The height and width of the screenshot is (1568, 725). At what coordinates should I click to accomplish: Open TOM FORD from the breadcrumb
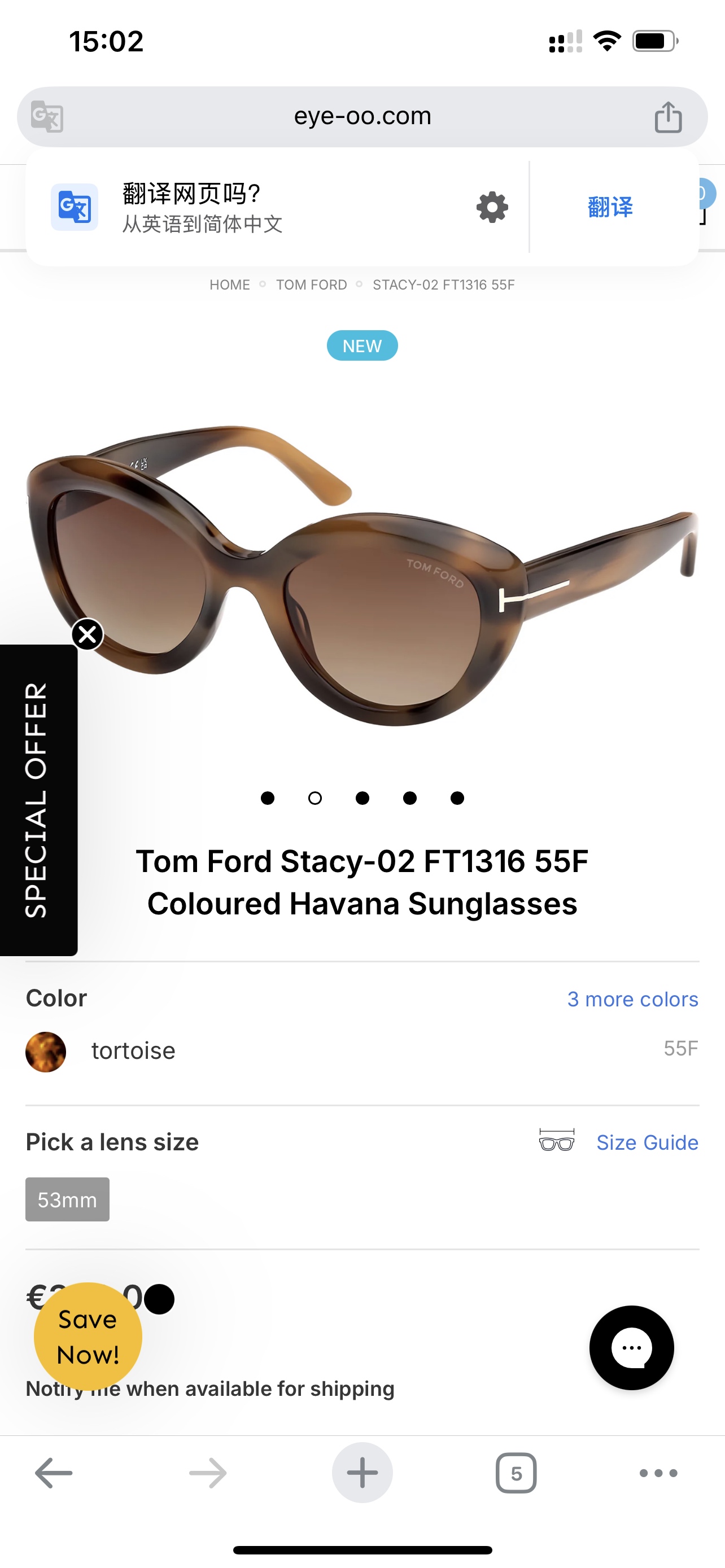[311, 284]
